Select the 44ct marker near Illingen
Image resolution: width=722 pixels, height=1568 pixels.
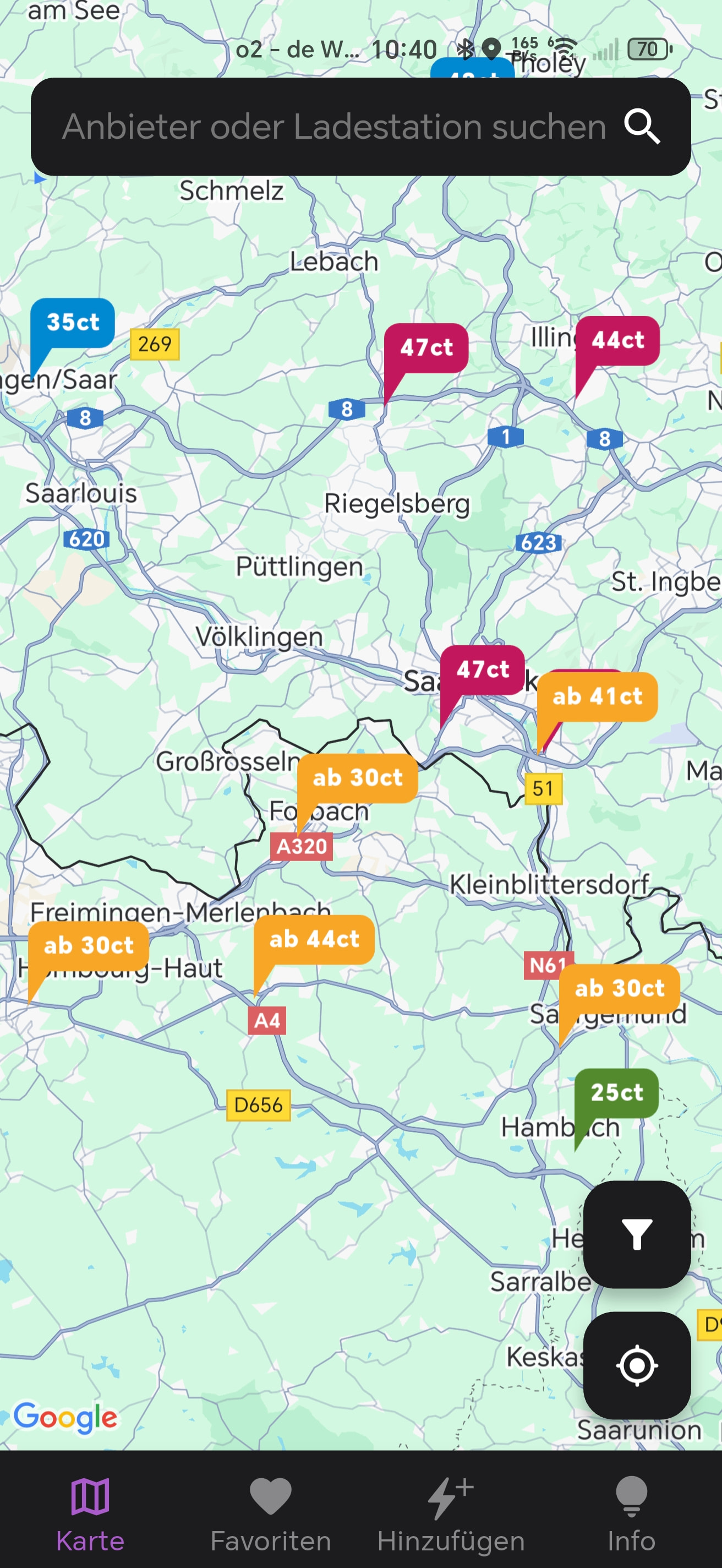pos(617,340)
